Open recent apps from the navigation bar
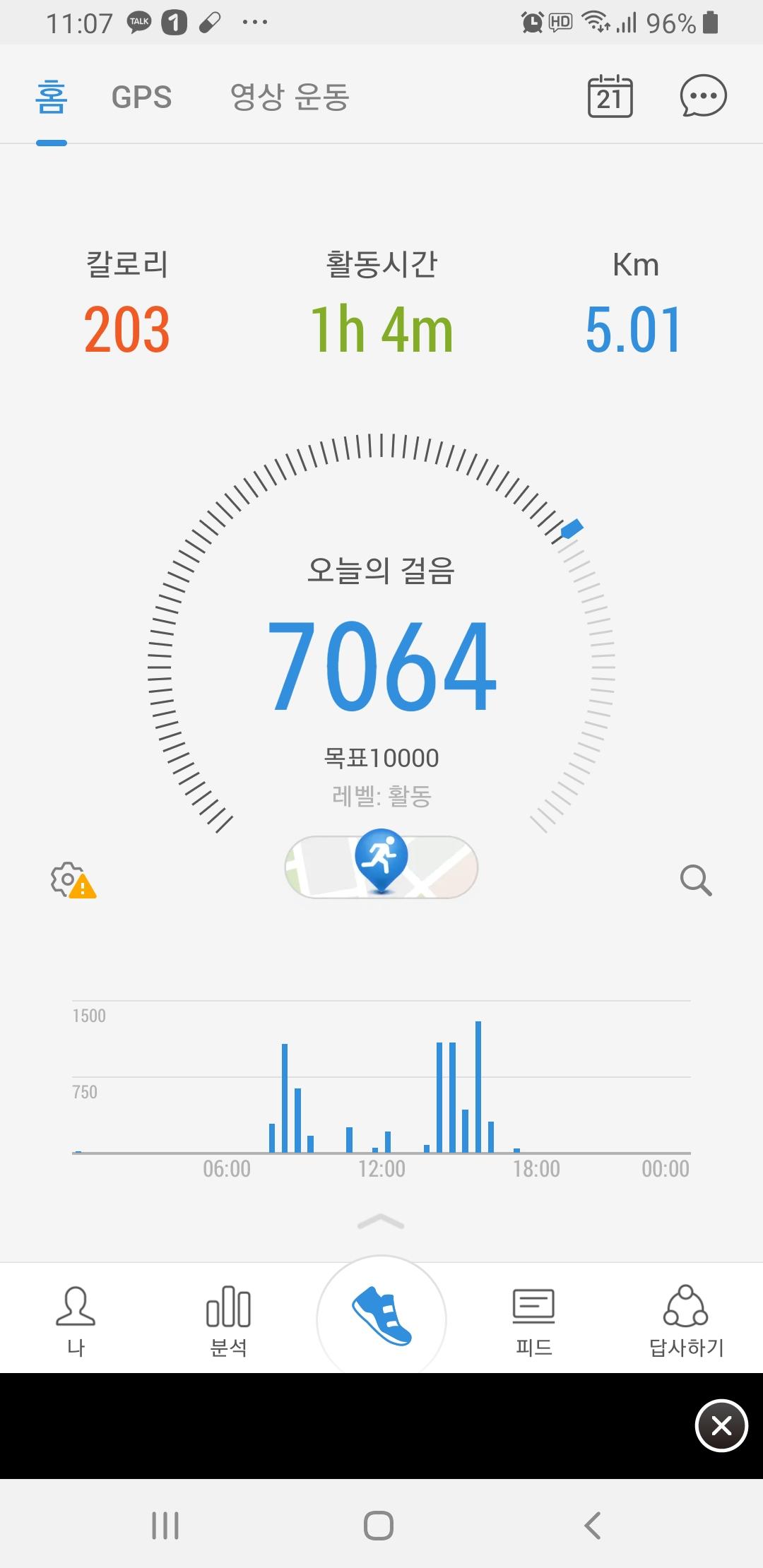763x1568 pixels. (165, 1526)
